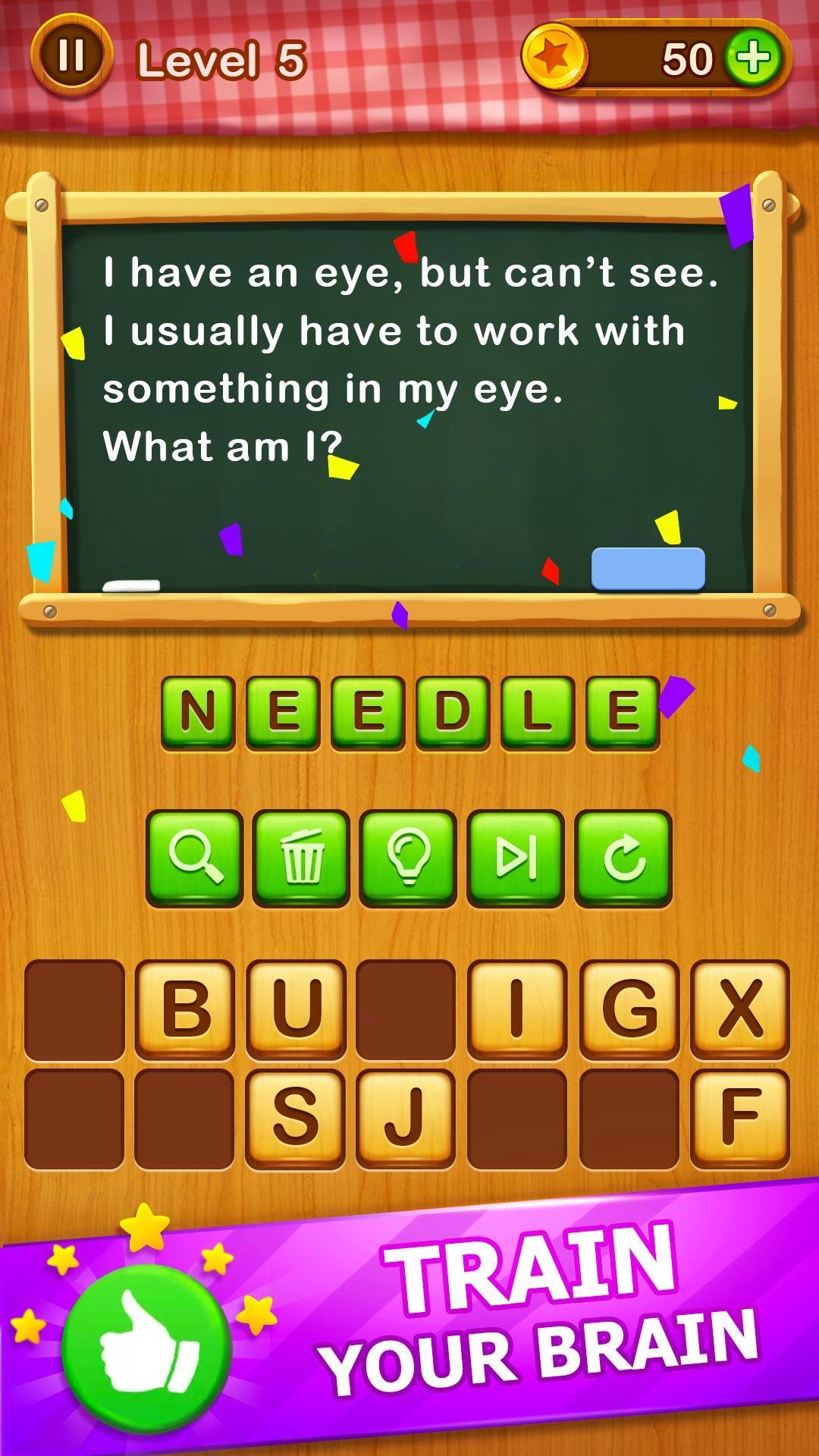This screenshot has width=819, height=1456.
Task: Select the letter F tile
Action: point(740,1119)
